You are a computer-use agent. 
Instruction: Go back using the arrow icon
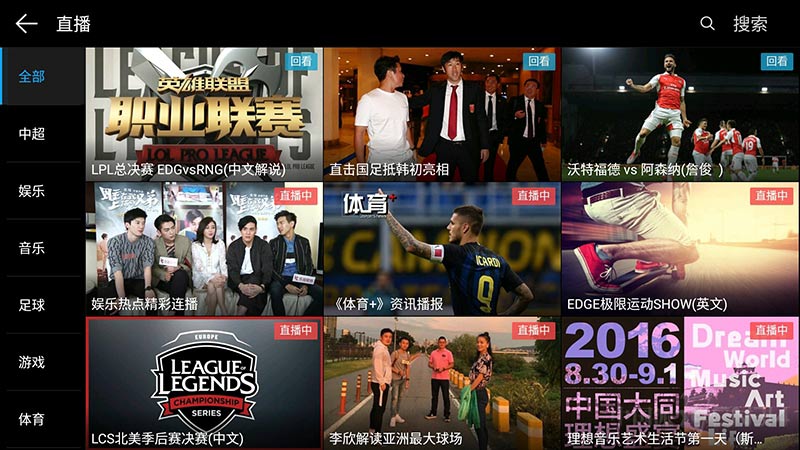click(26, 24)
